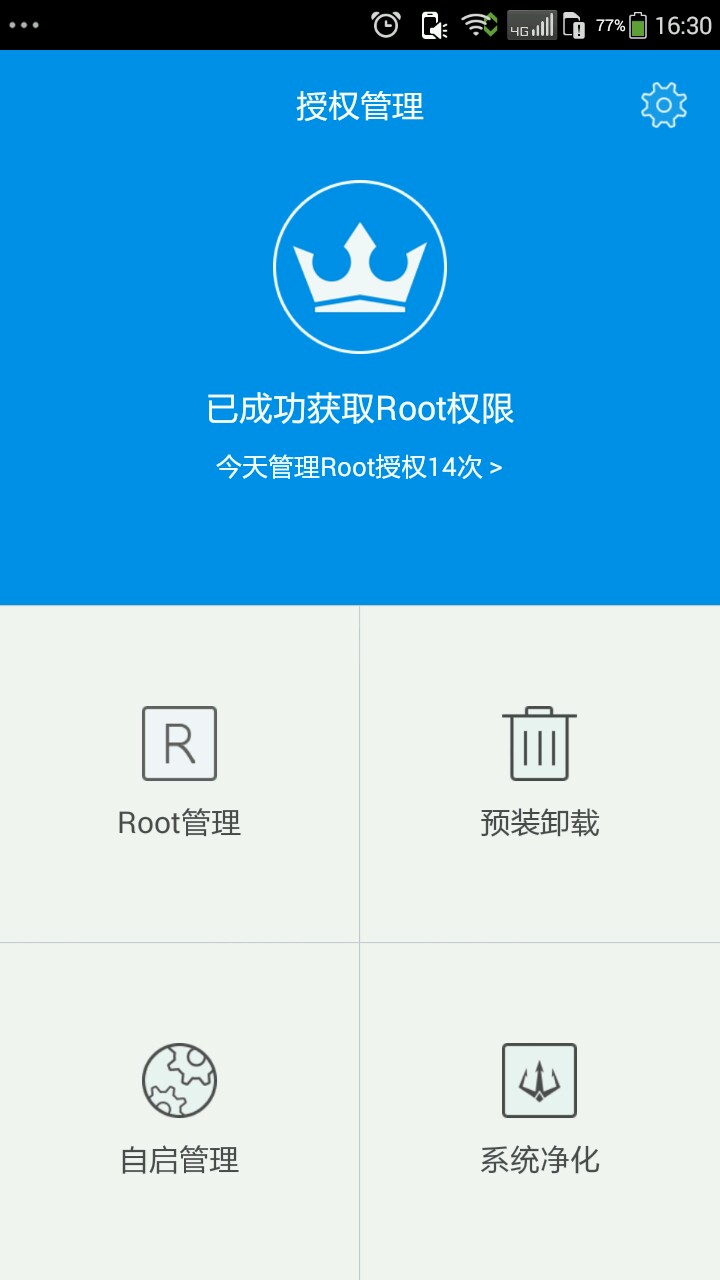Open Root管理
Screen dimensions: 720x1280
pyautogui.click(x=180, y=773)
